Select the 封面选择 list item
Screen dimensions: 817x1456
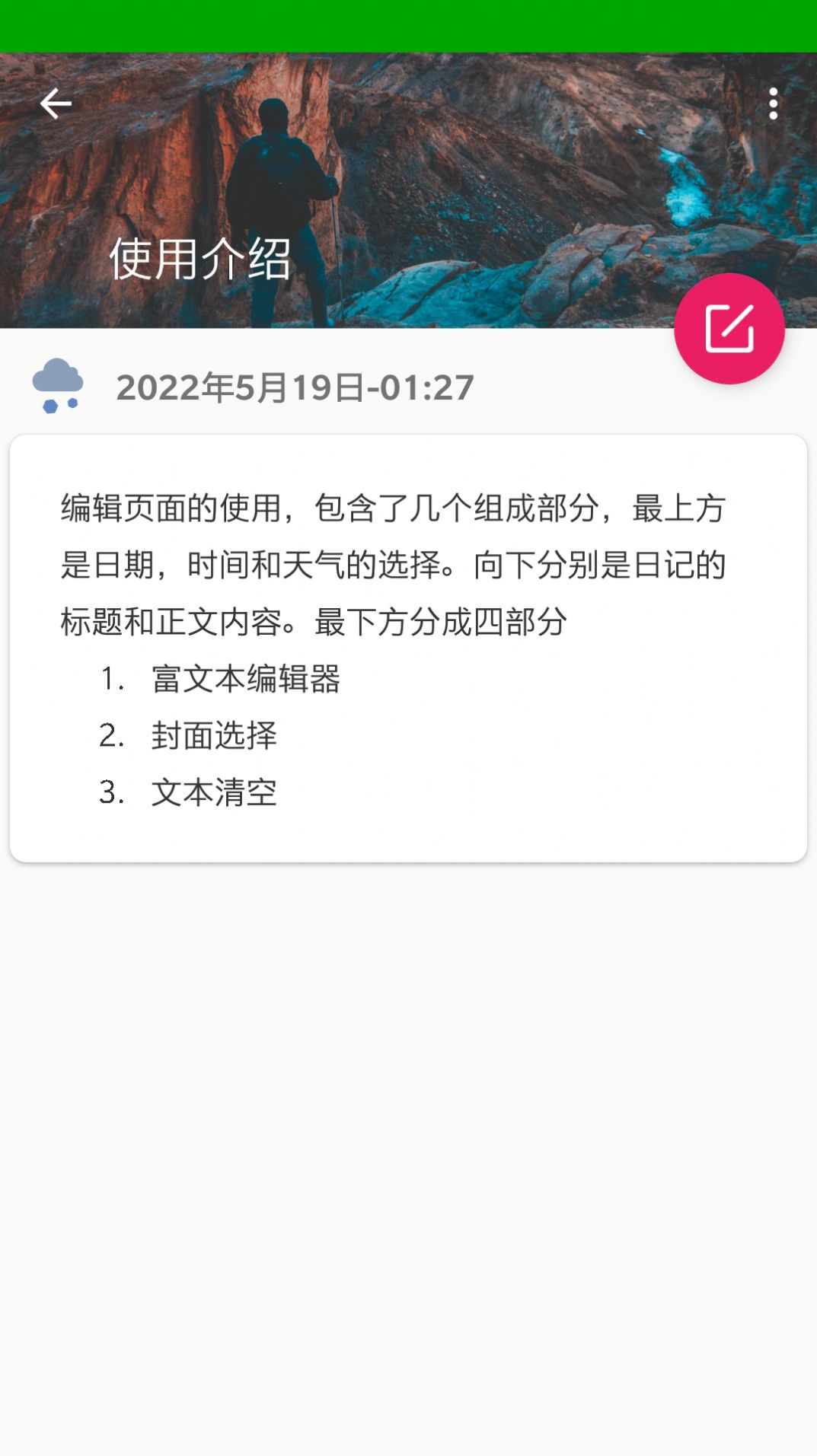tap(215, 737)
